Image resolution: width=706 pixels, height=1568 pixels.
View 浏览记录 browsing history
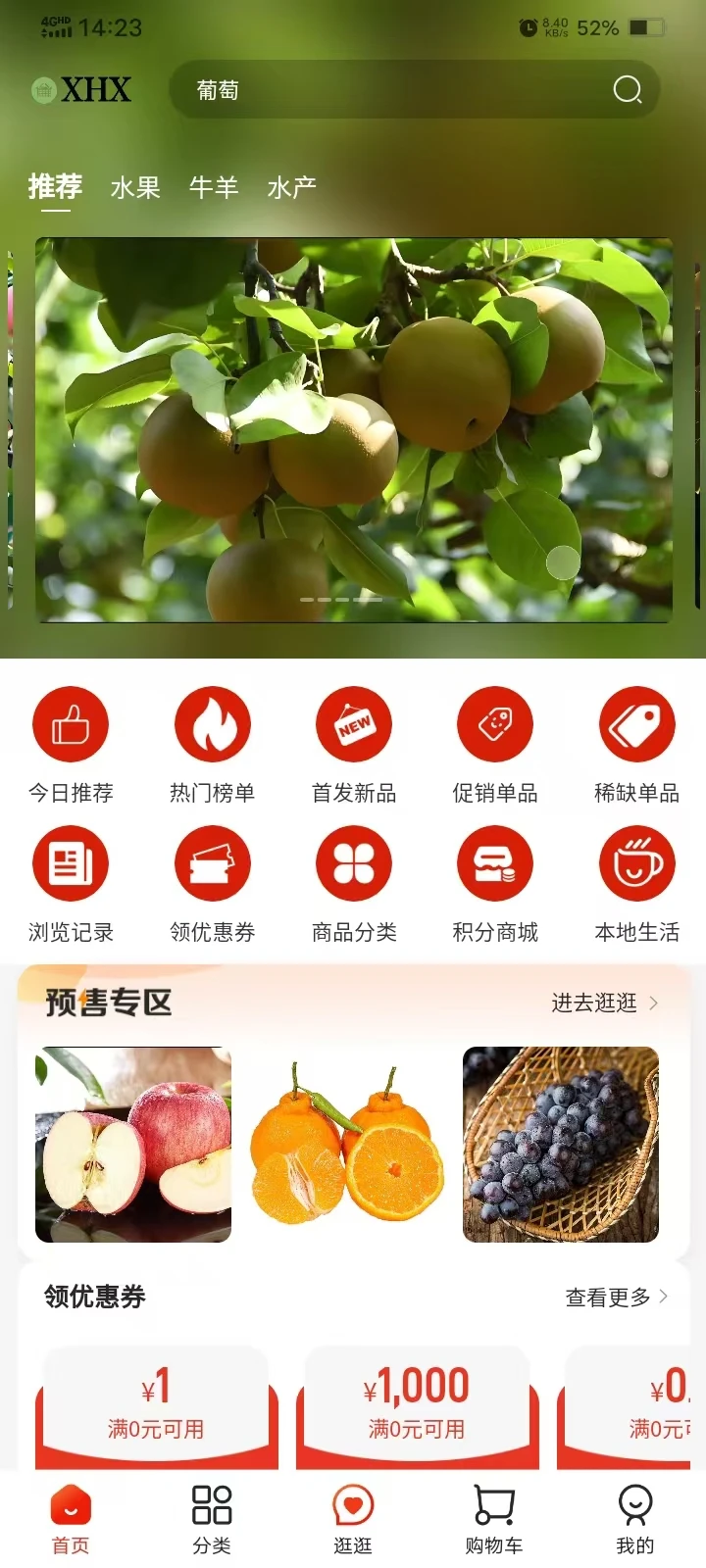tap(71, 879)
